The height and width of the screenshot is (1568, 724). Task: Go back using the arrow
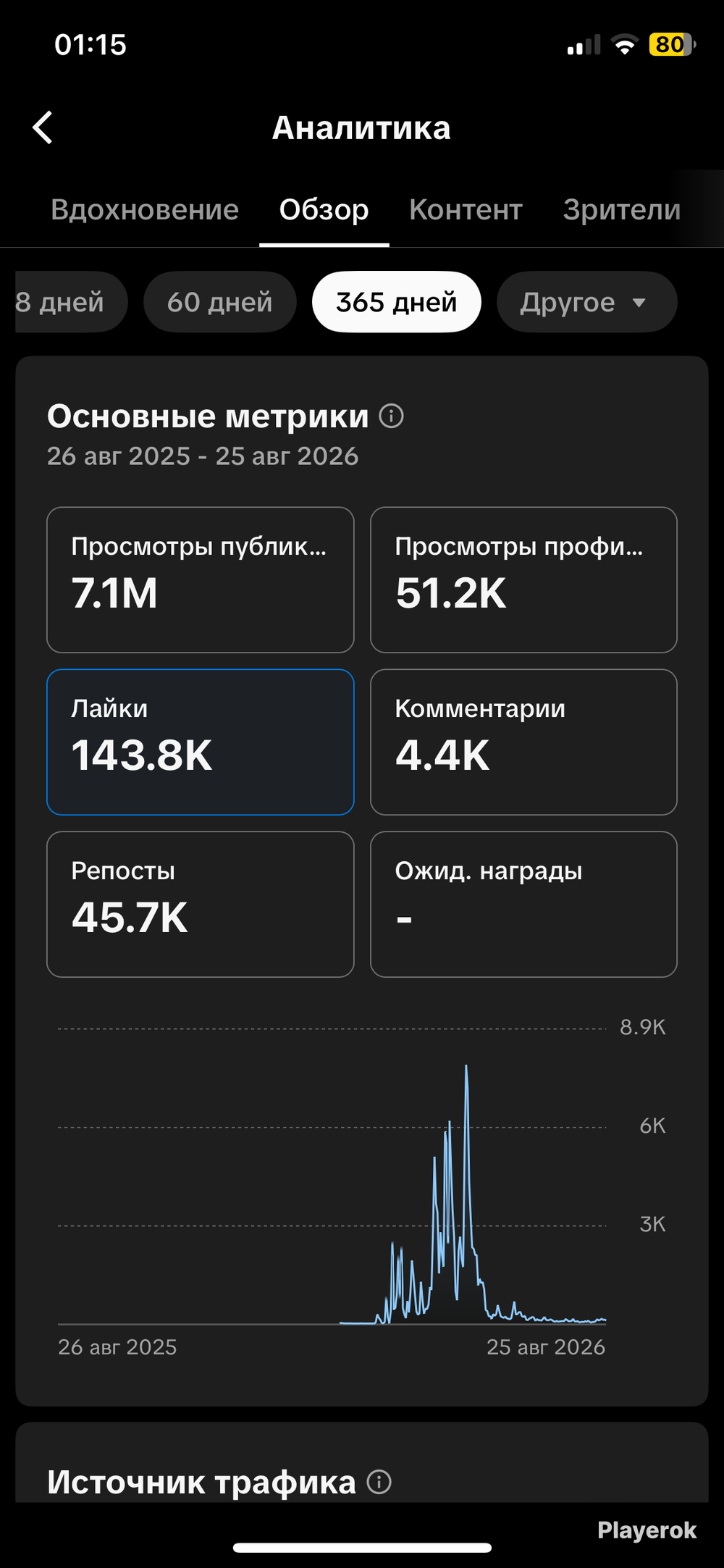click(x=43, y=127)
